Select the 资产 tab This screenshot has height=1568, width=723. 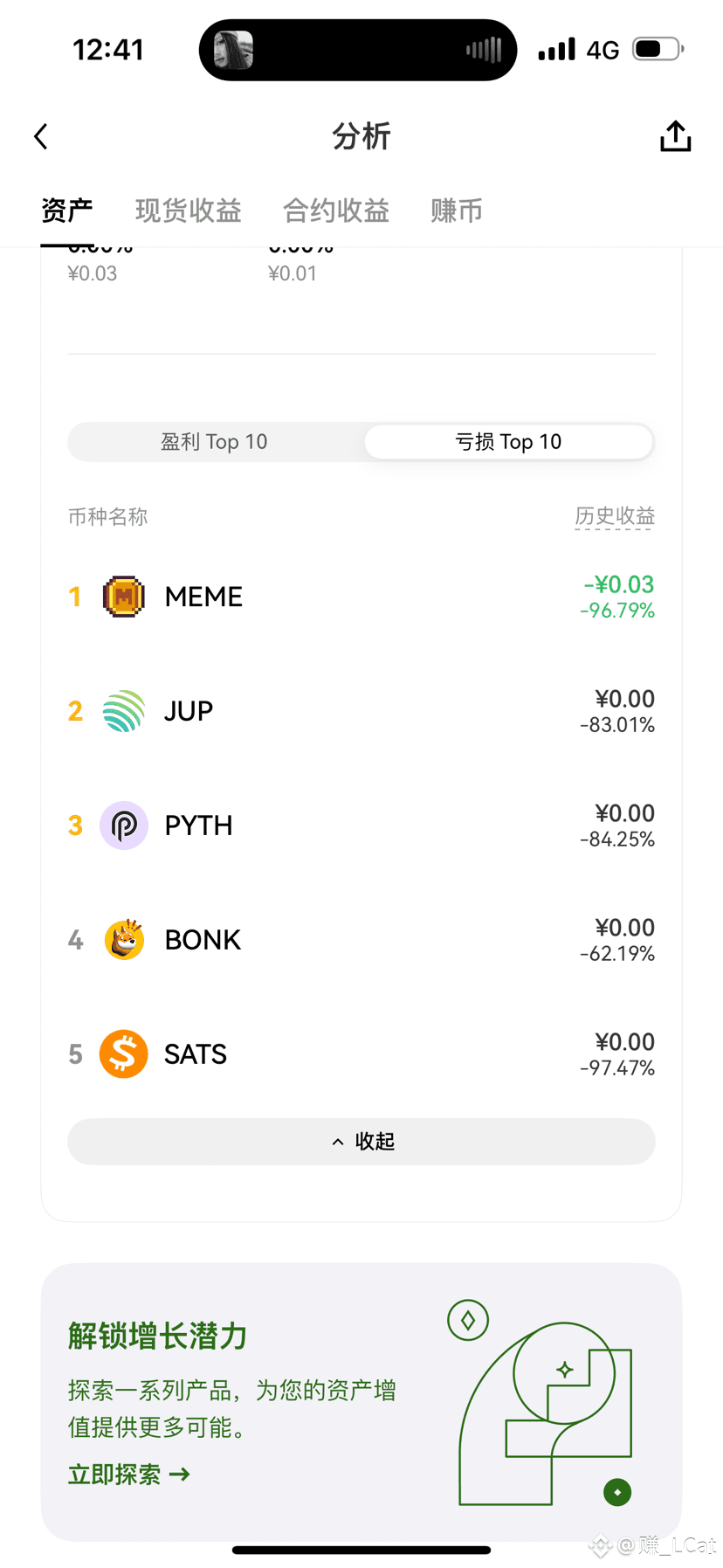point(67,211)
